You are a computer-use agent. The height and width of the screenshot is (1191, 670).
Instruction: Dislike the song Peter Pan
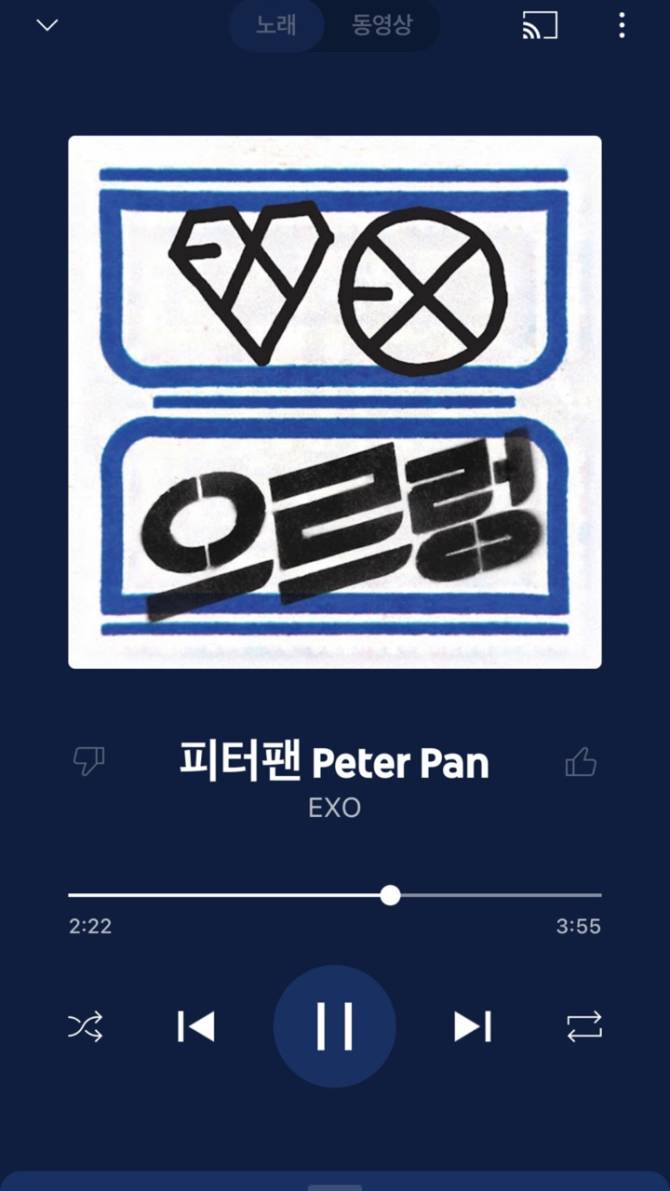pos(89,762)
